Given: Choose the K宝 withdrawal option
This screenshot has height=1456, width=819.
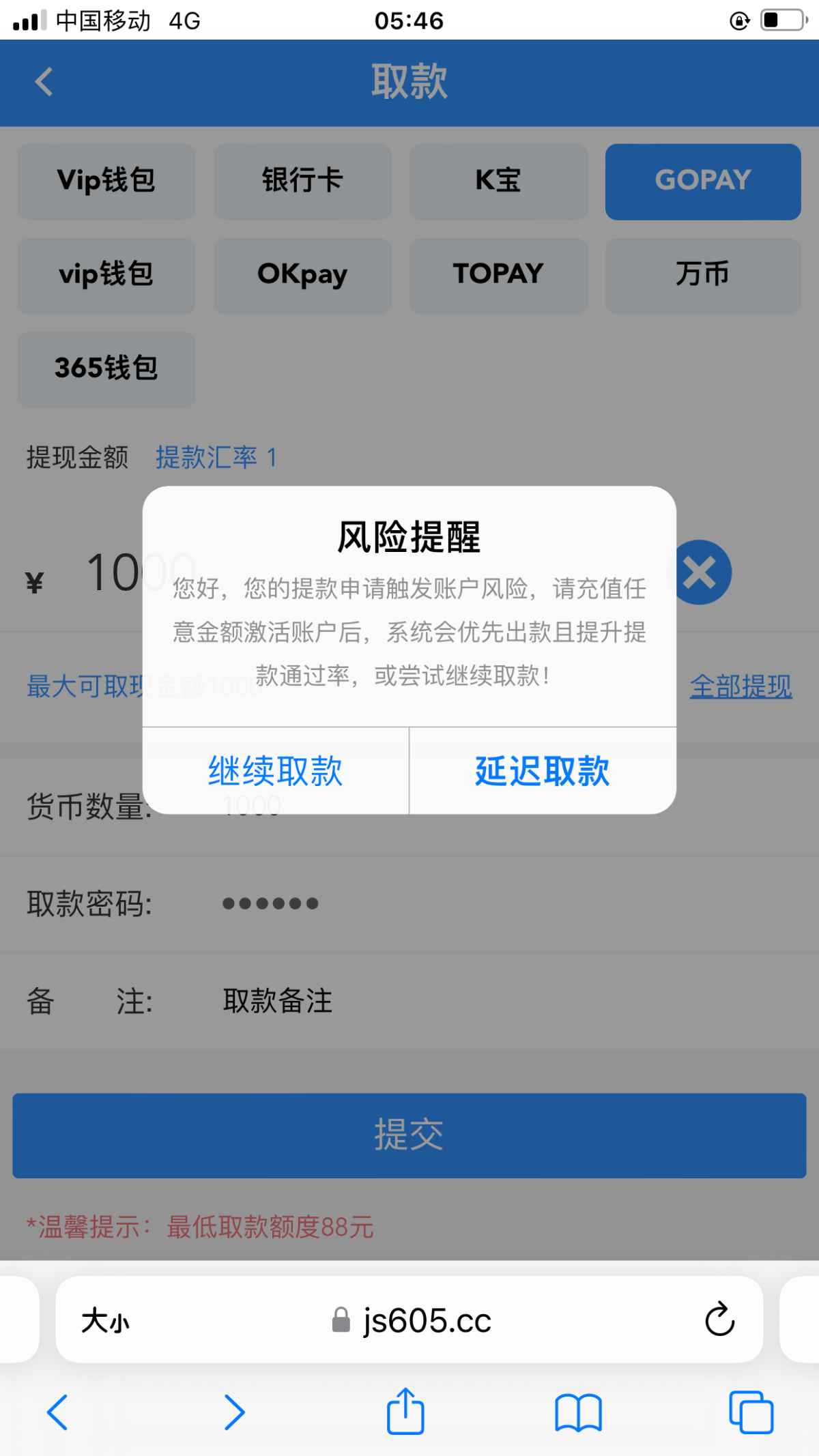Looking at the screenshot, I should 498,181.
